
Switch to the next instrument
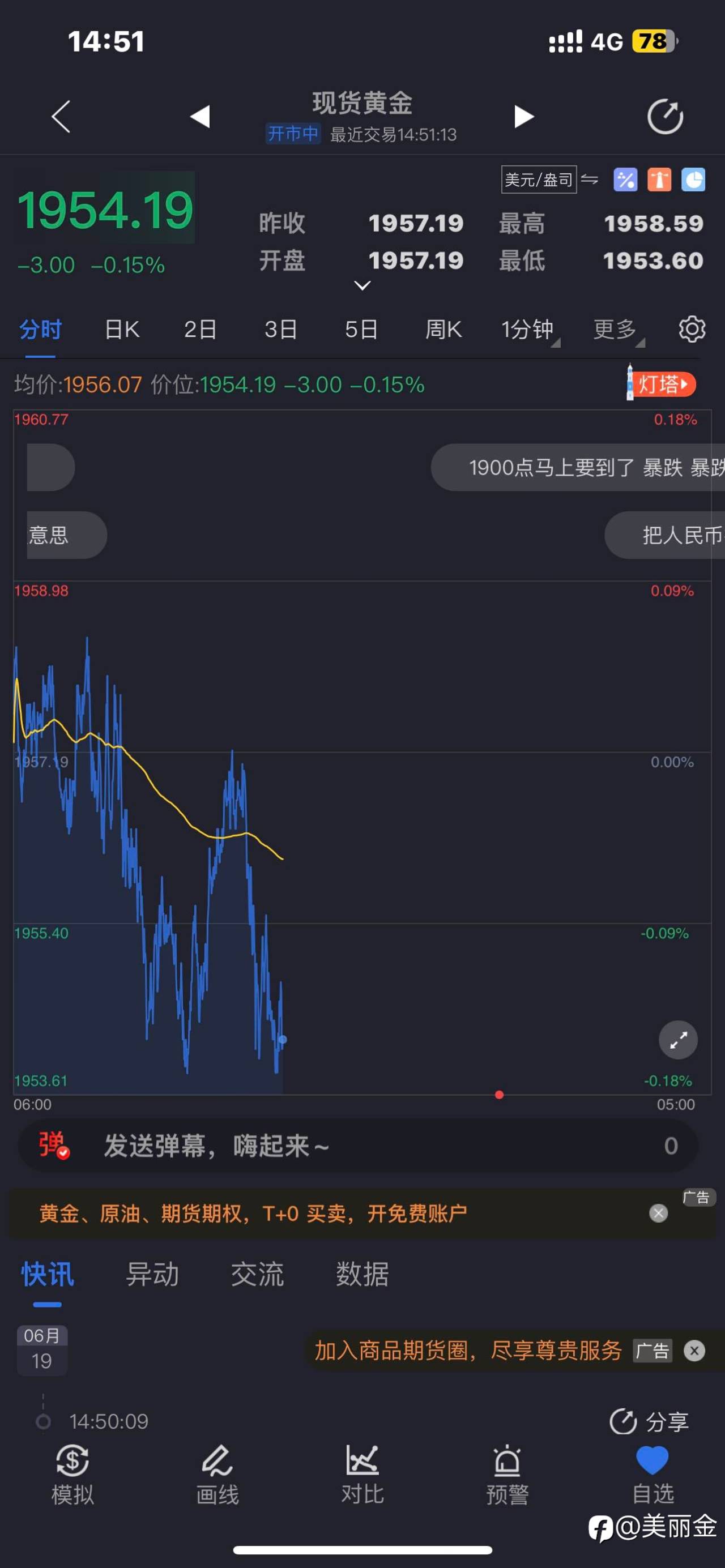point(523,116)
